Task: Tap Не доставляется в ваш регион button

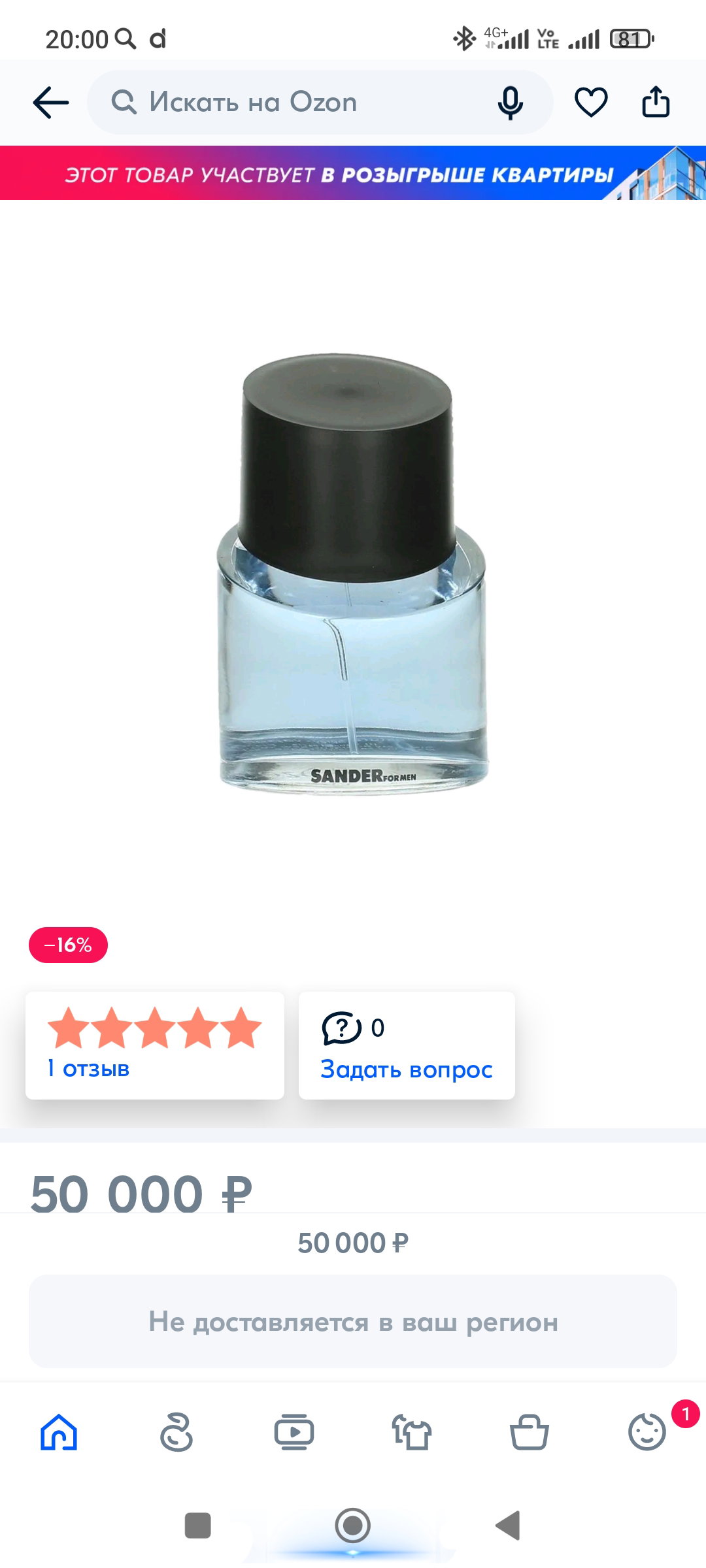Action: tap(353, 1322)
